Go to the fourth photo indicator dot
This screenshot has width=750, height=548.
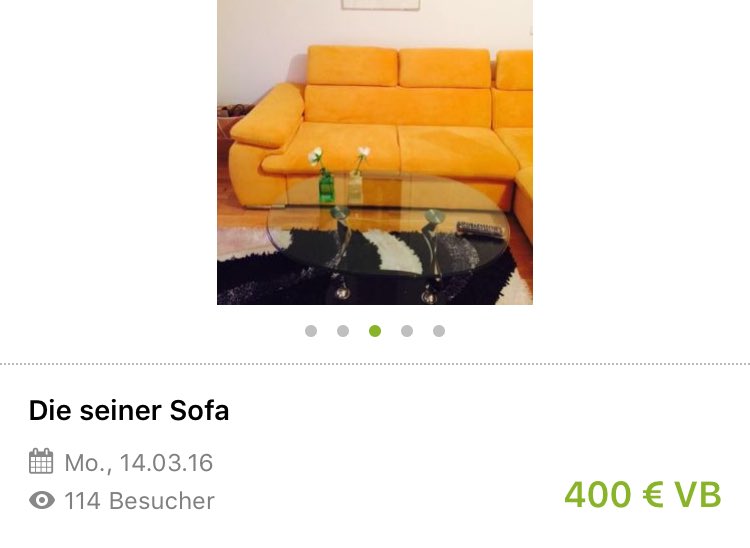[x=407, y=331]
